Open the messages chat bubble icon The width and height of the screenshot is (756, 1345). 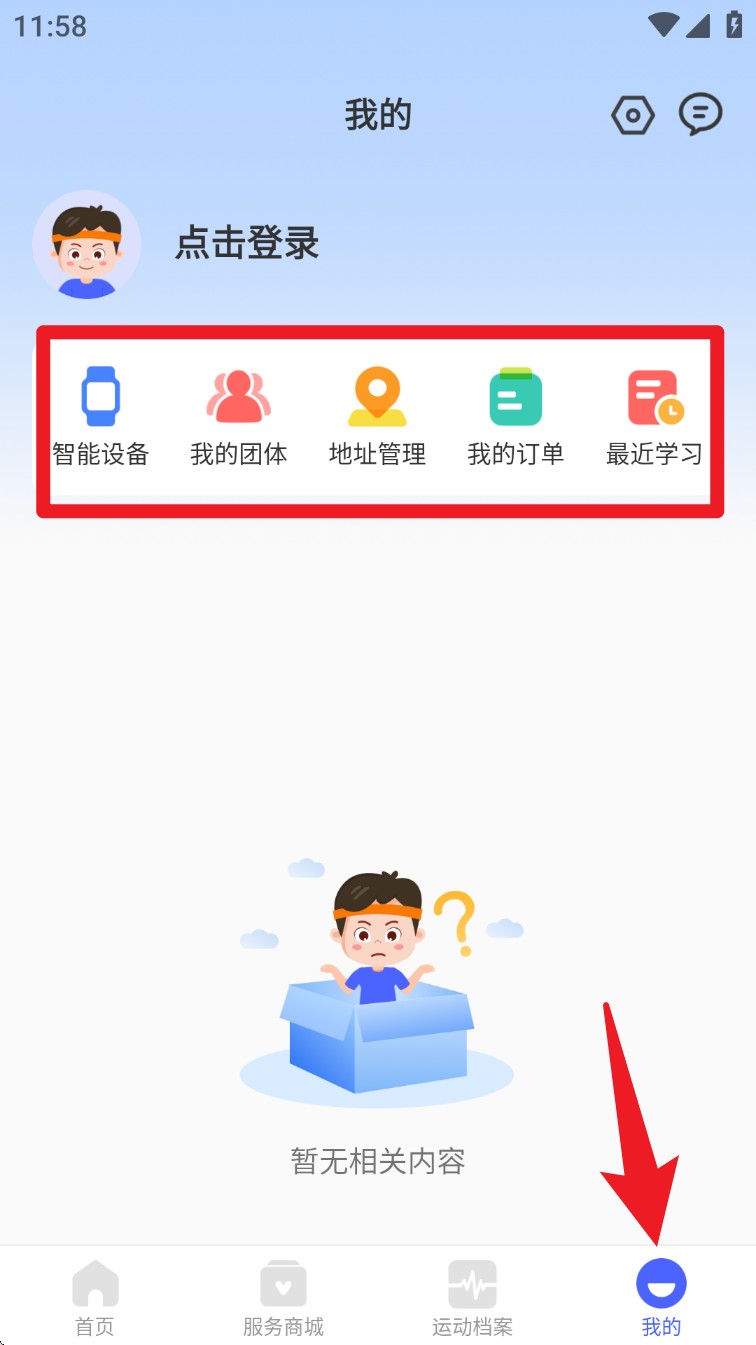click(x=700, y=115)
